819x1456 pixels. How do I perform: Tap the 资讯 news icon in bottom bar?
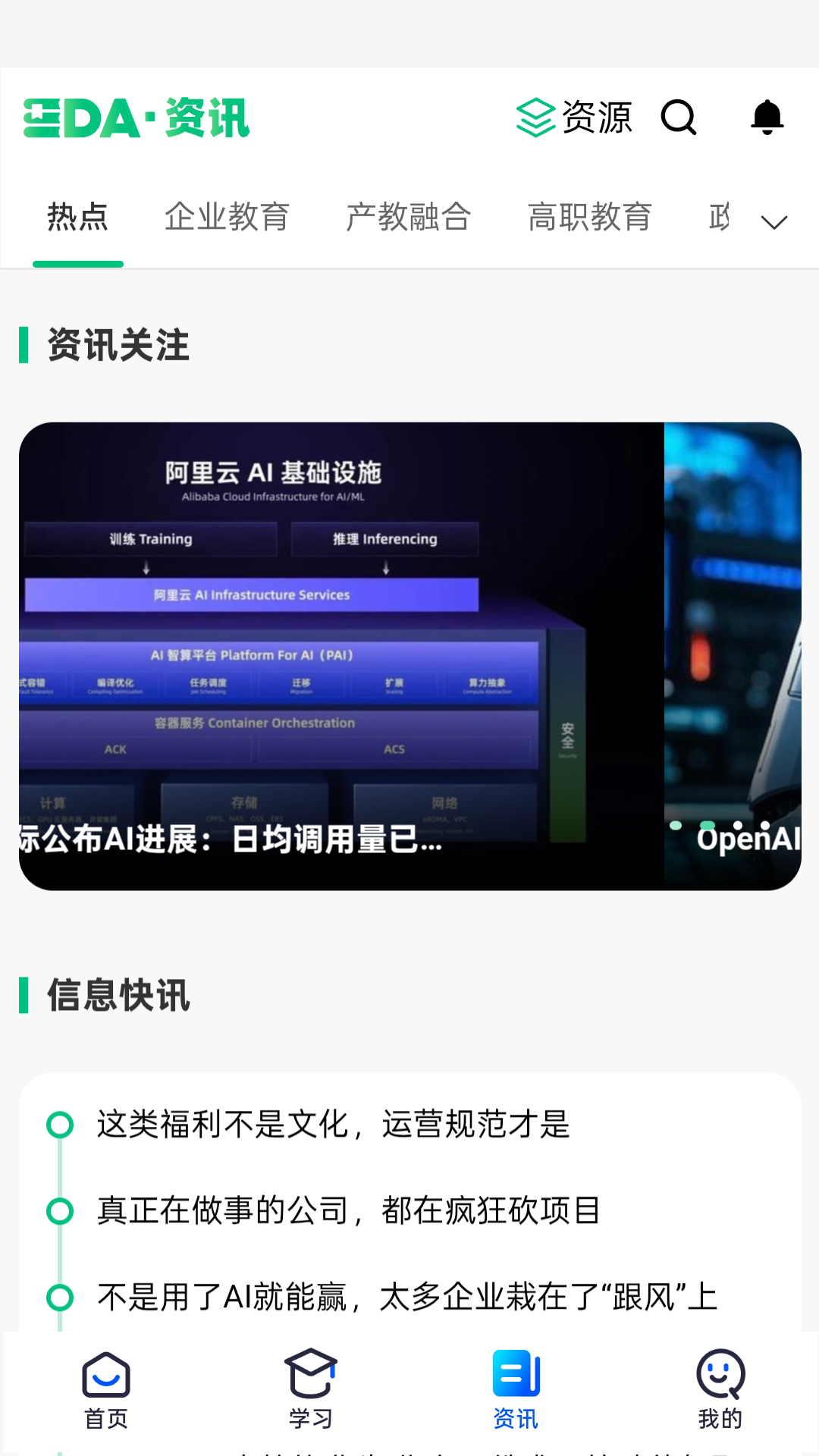515,1380
